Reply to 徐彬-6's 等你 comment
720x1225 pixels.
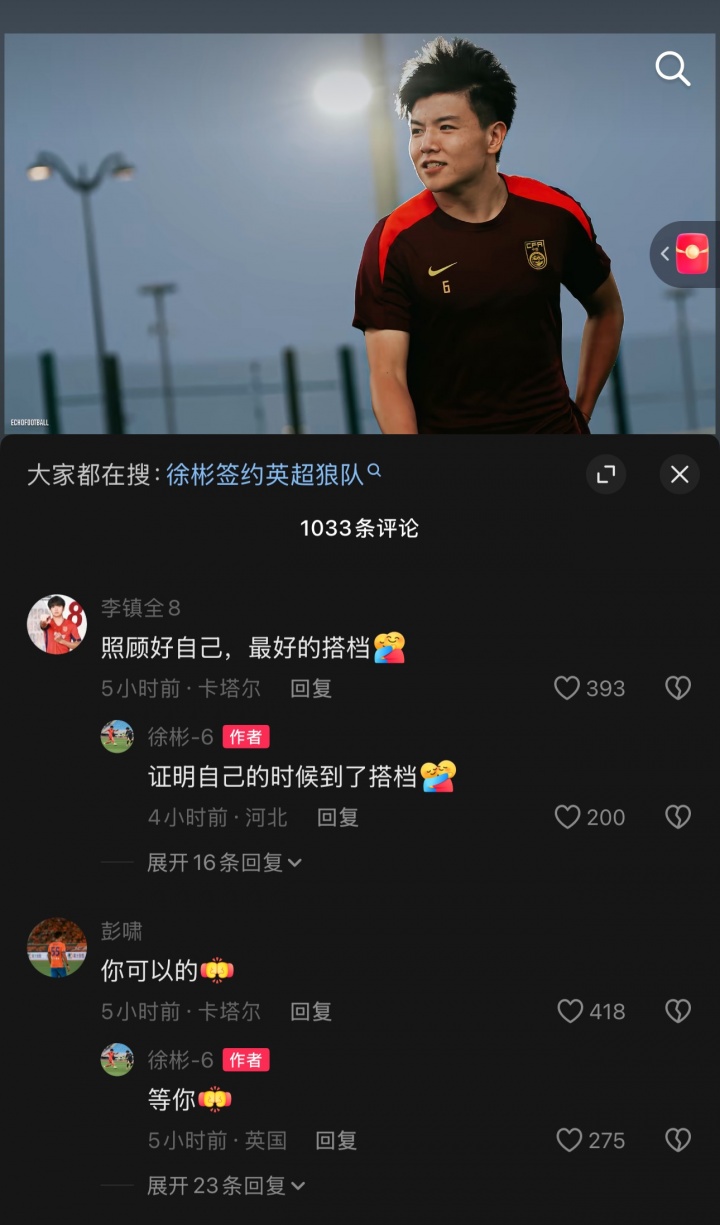337,1140
